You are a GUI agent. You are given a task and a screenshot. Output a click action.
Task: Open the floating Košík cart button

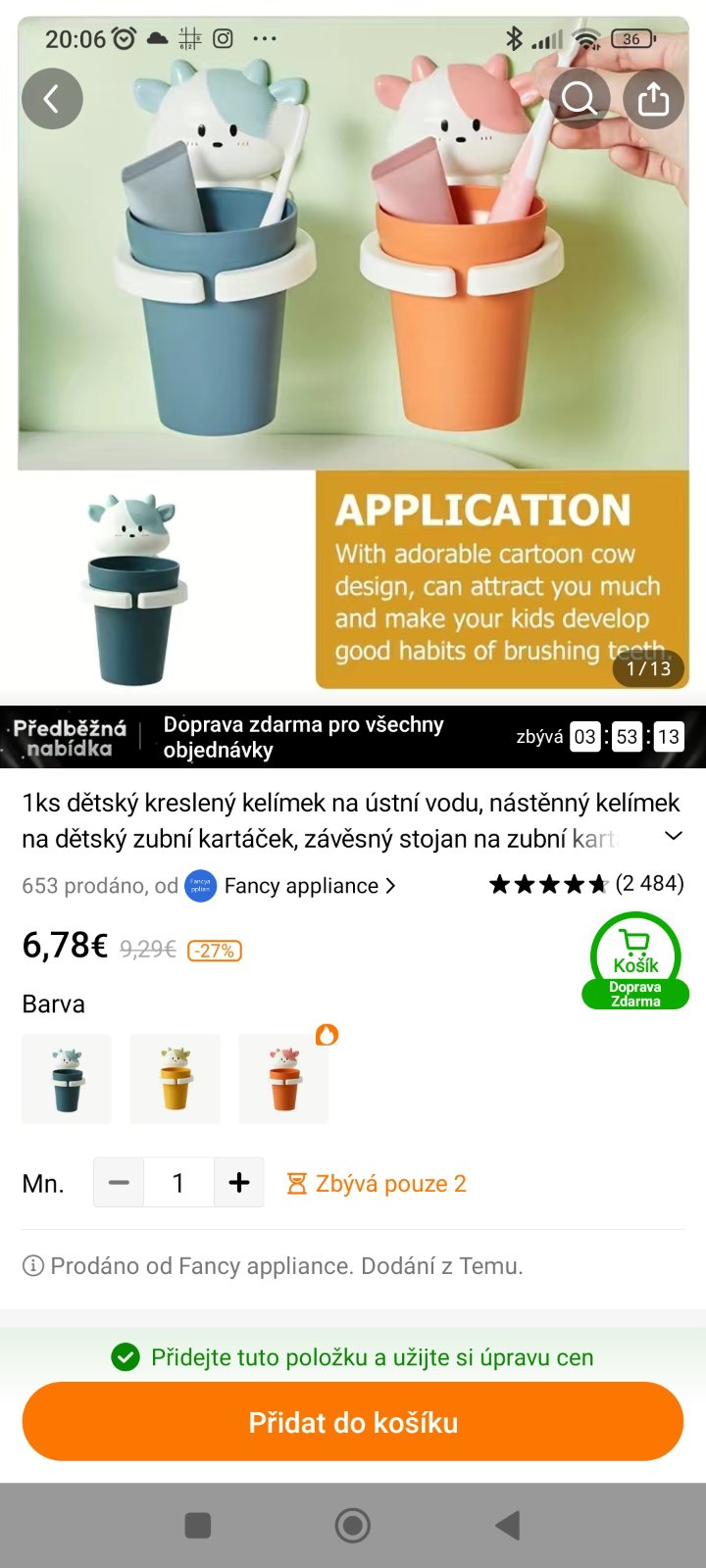(635, 960)
